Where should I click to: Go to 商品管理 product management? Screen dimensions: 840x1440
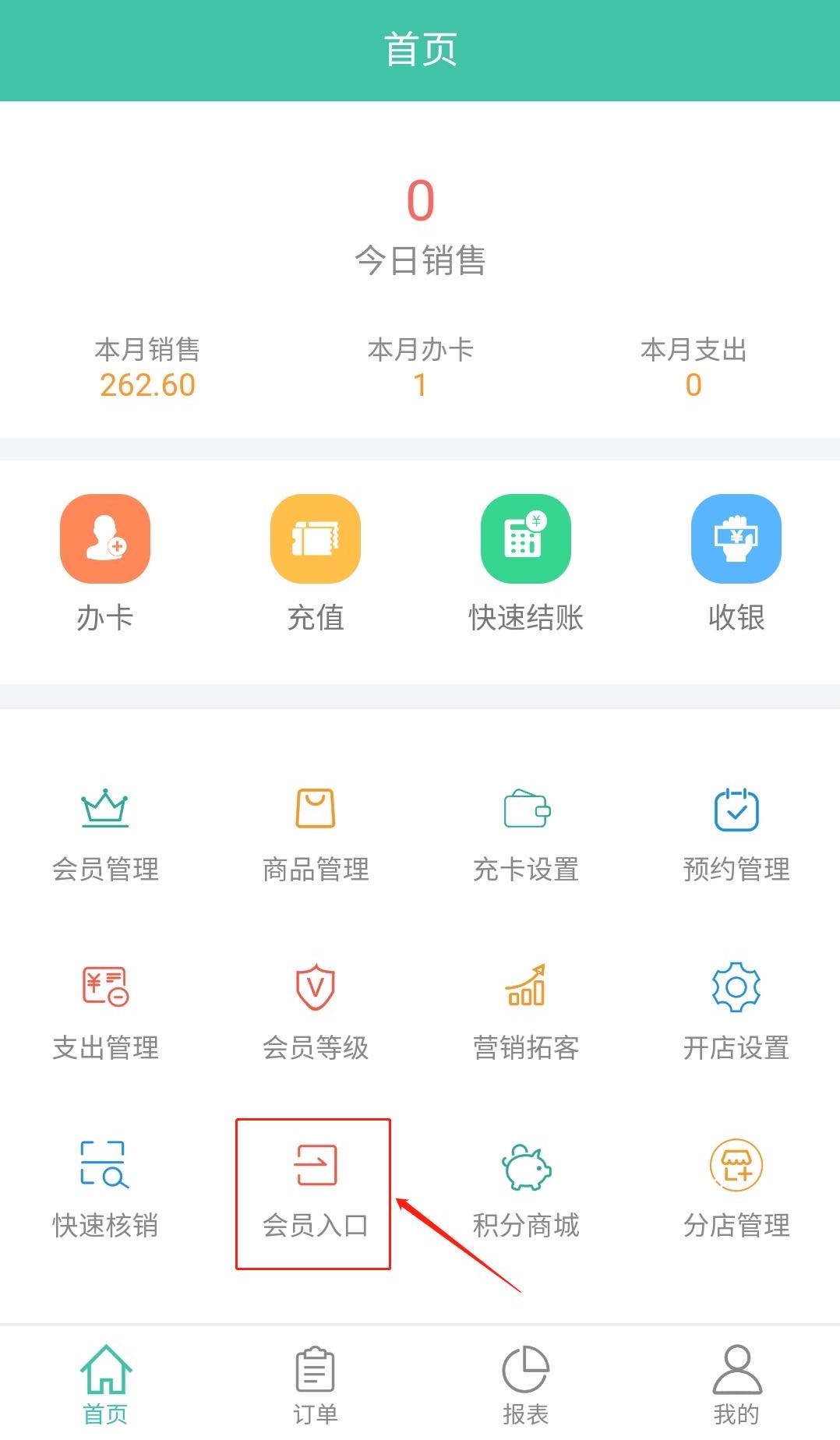[316, 835]
